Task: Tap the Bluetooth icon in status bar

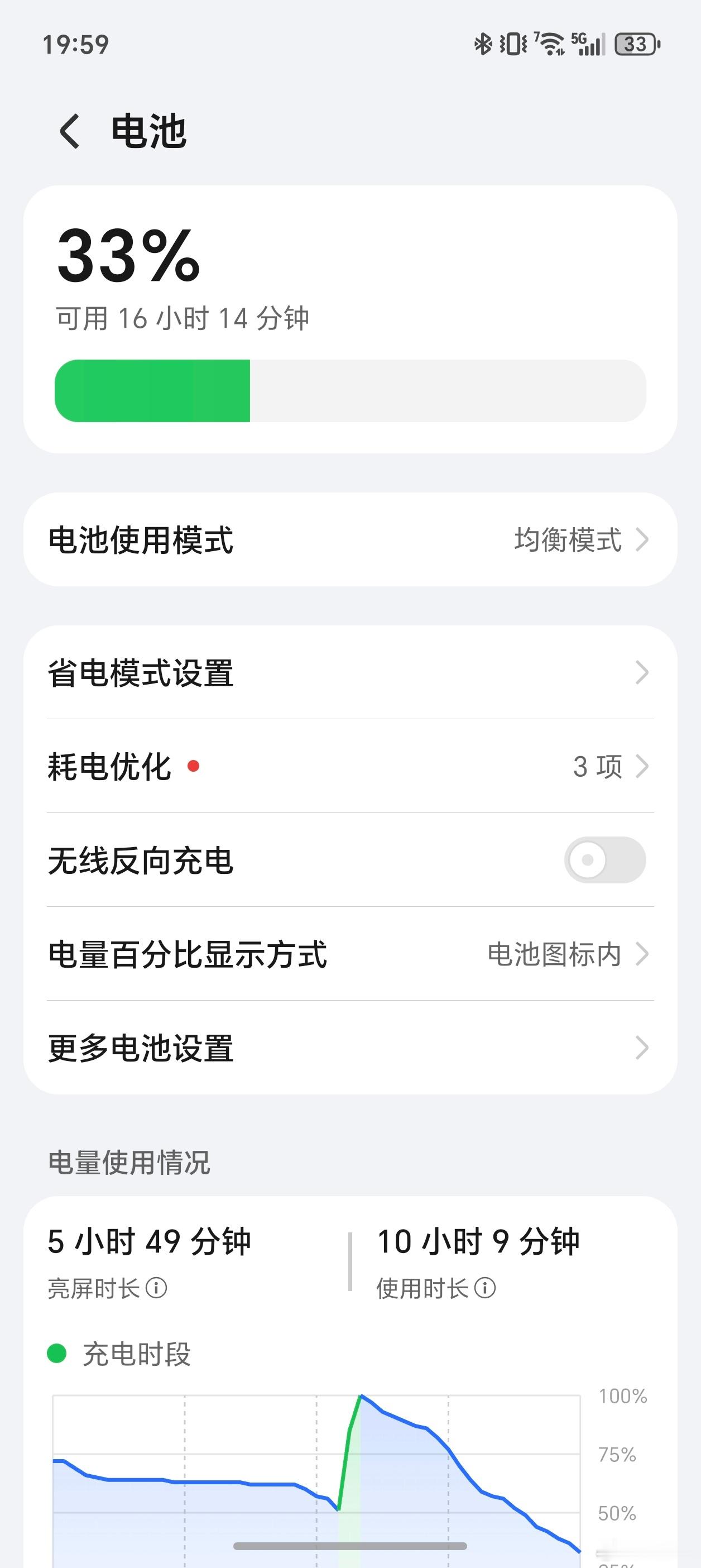Action: [x=482, y=42]
